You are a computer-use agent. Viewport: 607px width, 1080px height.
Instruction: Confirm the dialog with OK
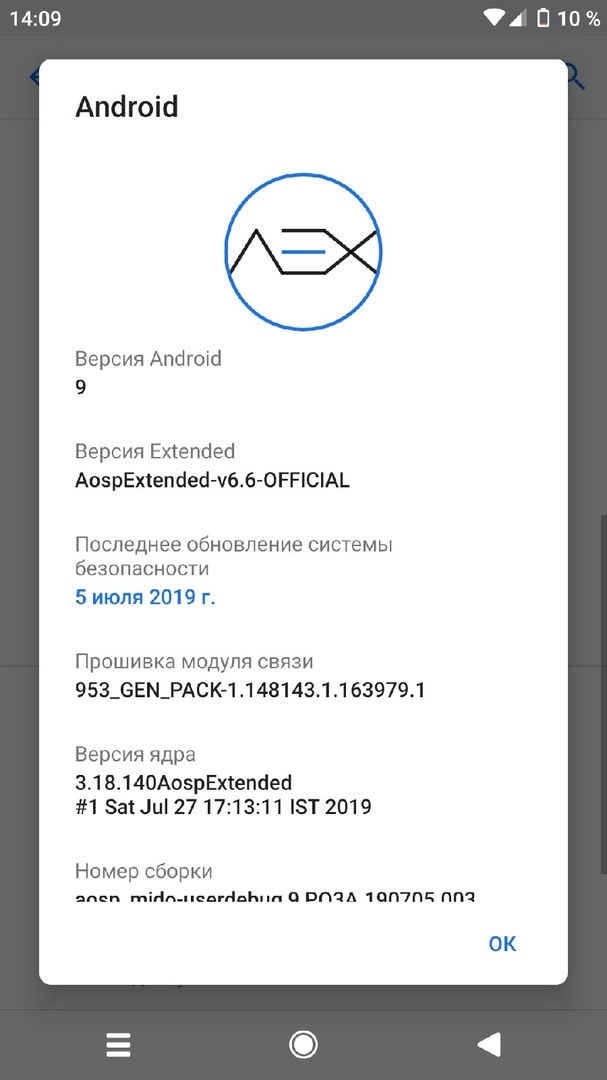pyautogui.click(x=502, y=943)
